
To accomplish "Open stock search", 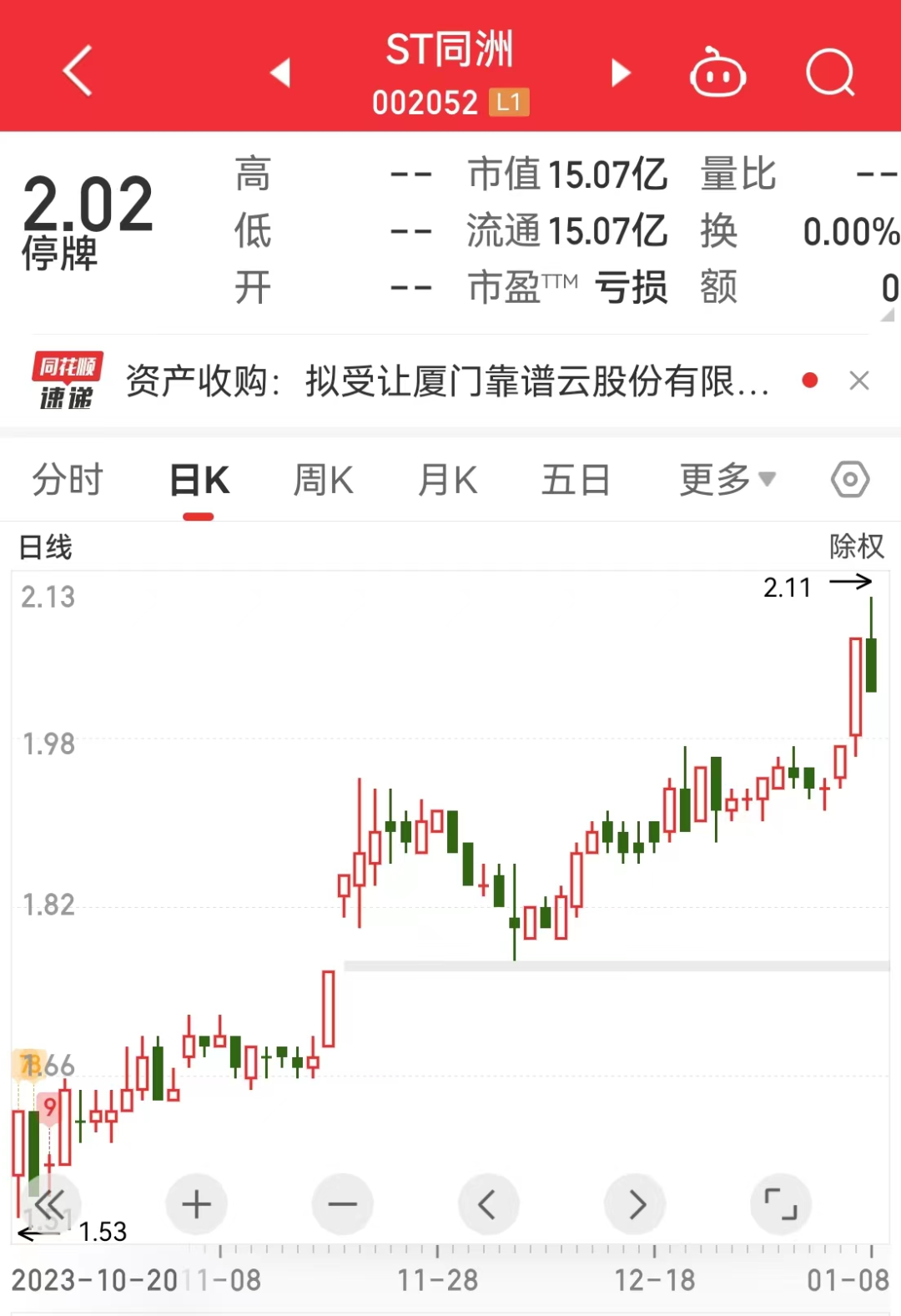I will point(830,73).
